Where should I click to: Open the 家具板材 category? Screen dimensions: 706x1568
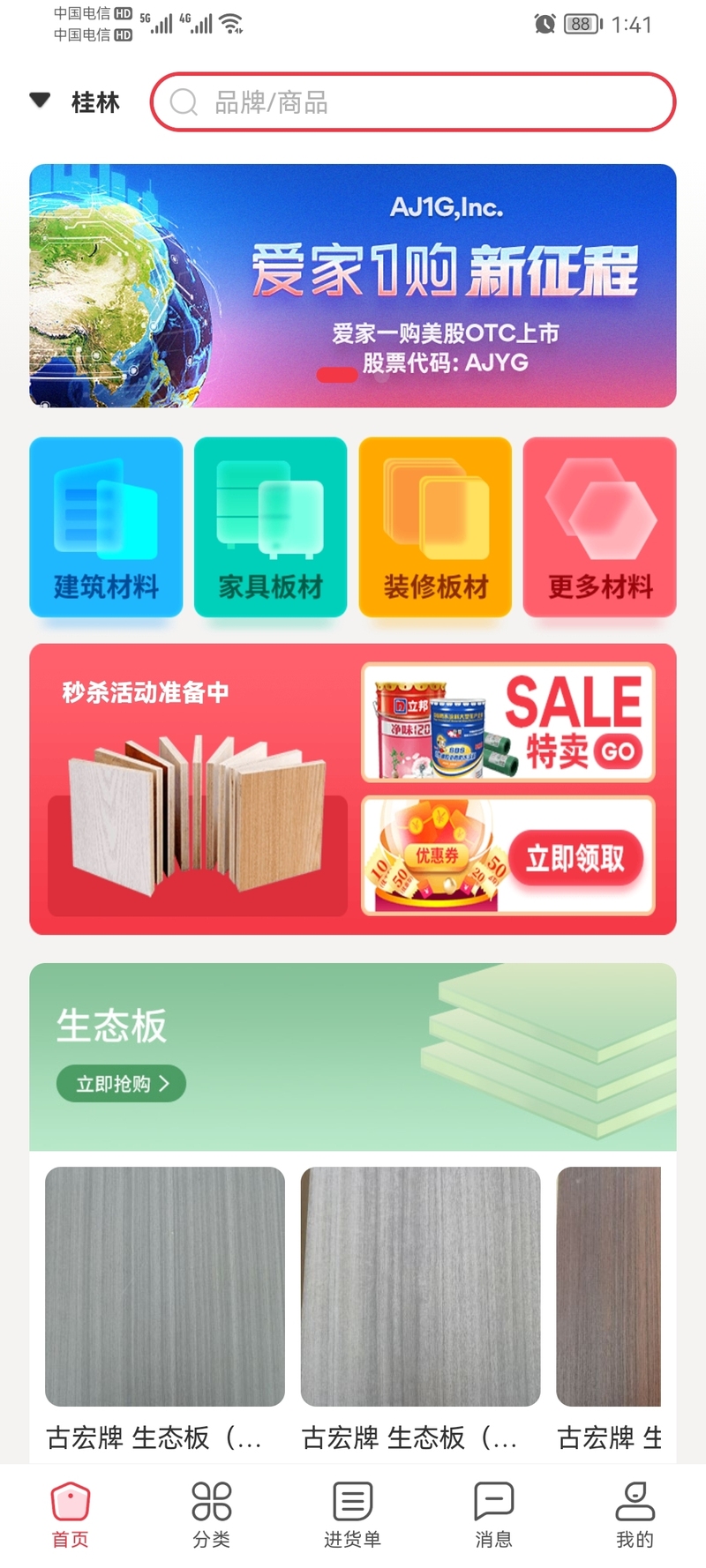tap(271, 526)
